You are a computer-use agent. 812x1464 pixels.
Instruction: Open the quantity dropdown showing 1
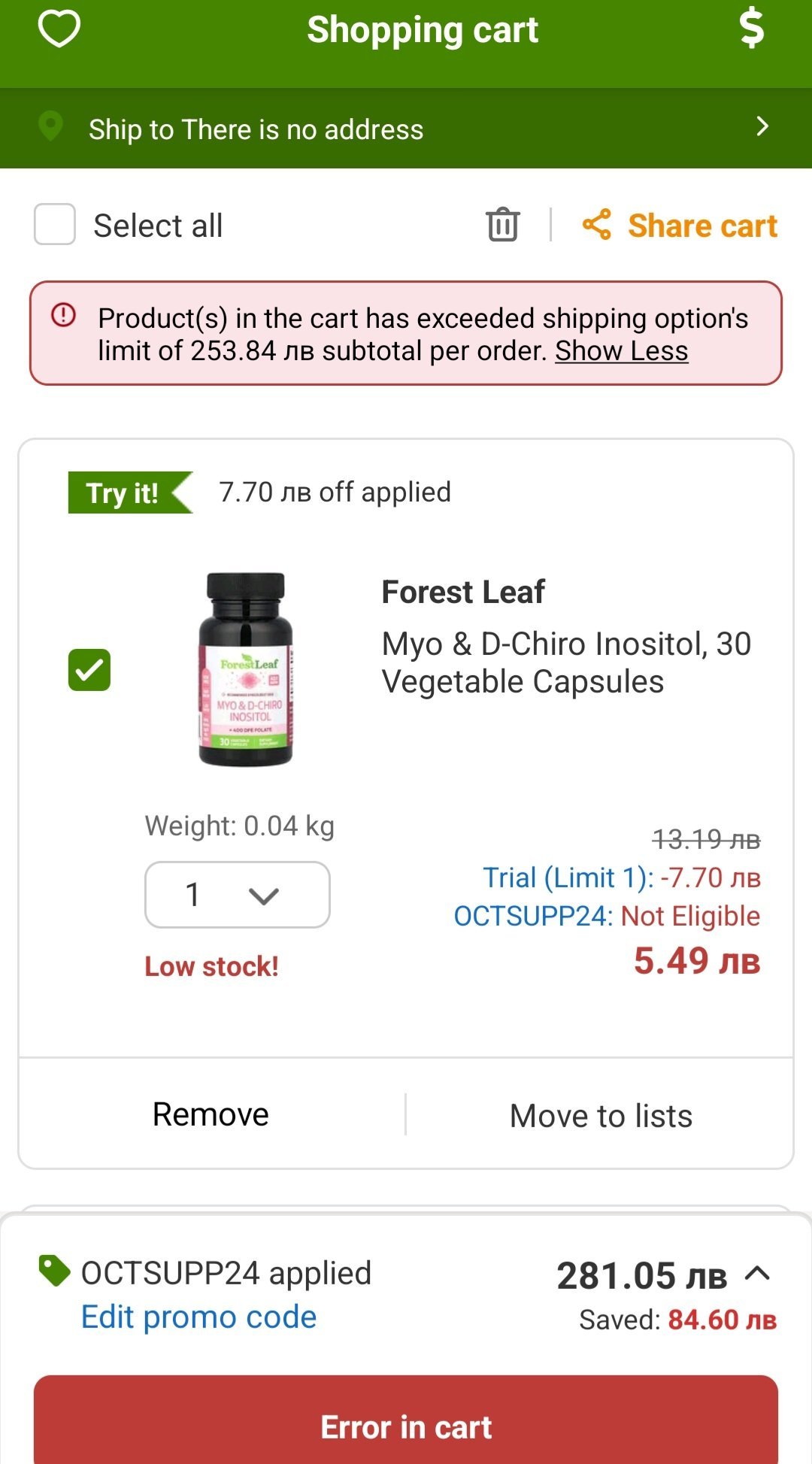[238, 895]
